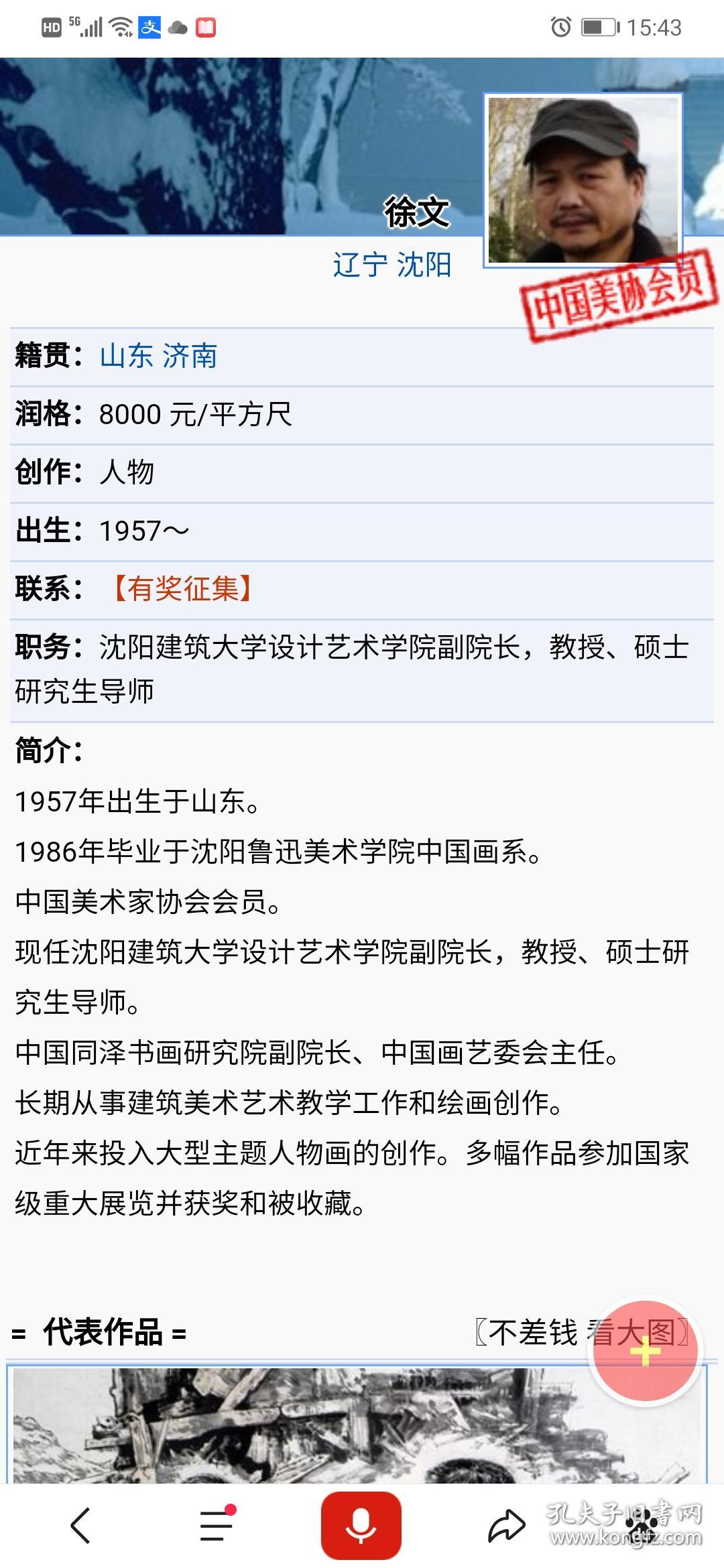Screen dimensions: 724x1568
Task: Tap the cloud icon in the status bar
Action: pos(176,25)
